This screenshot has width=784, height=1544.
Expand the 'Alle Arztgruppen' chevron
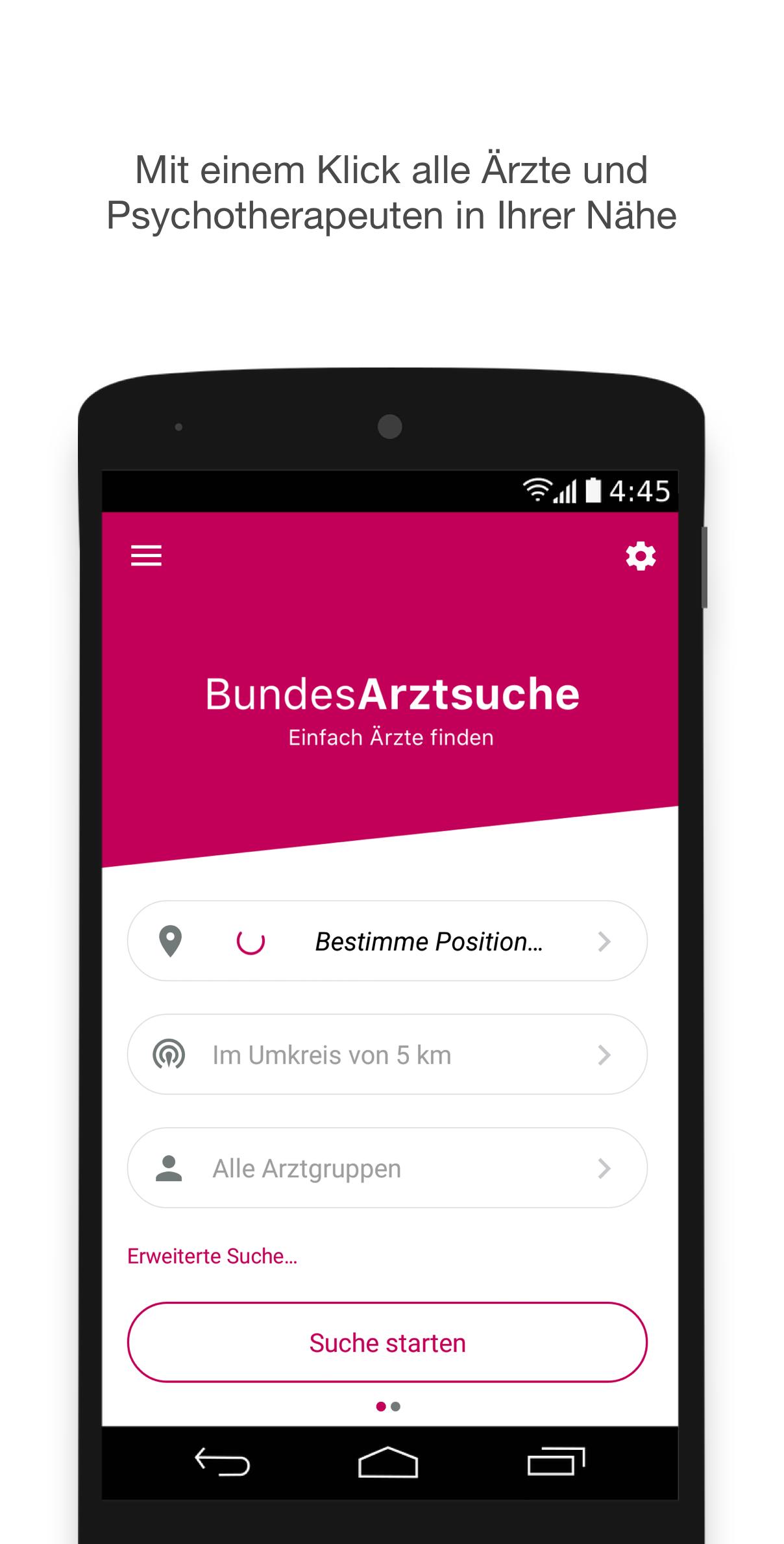[605, 1167]
